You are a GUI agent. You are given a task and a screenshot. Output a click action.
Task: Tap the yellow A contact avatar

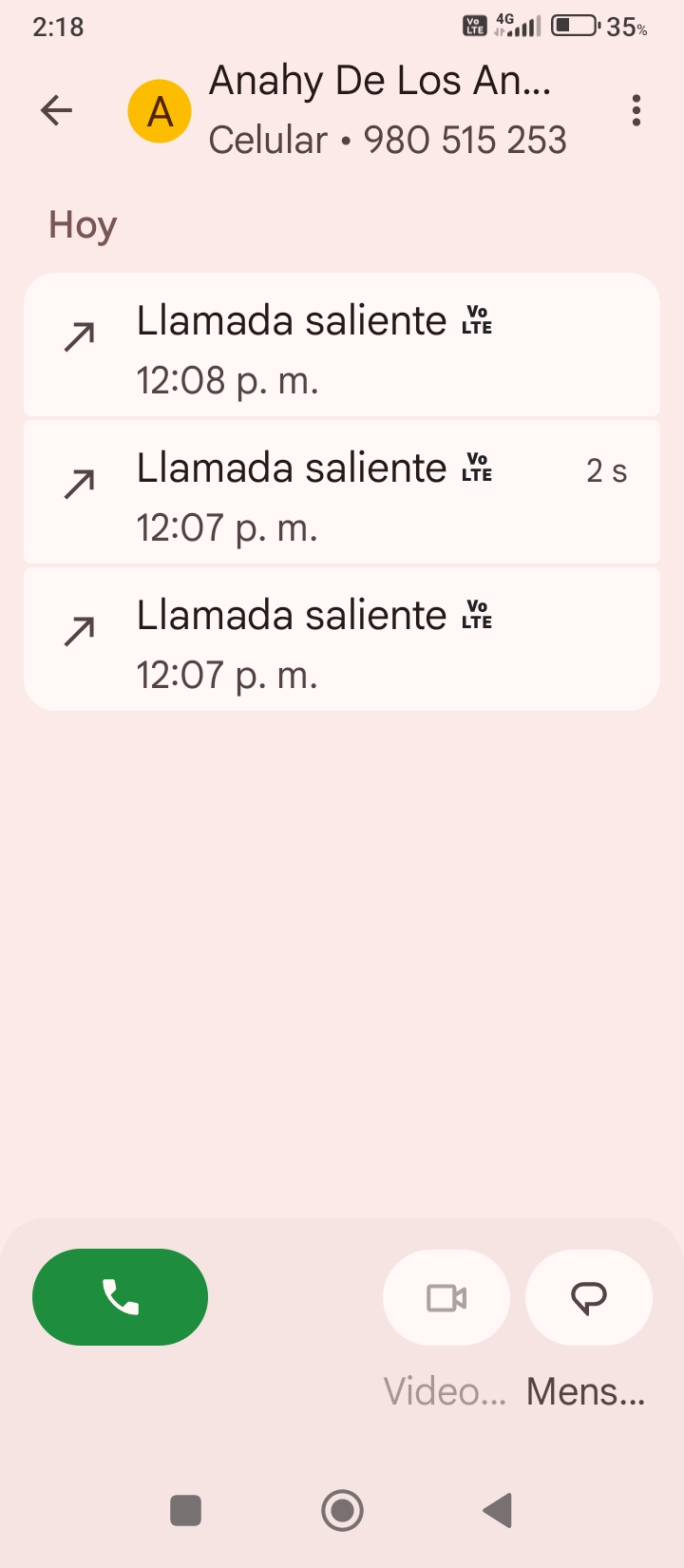[160, 111]
